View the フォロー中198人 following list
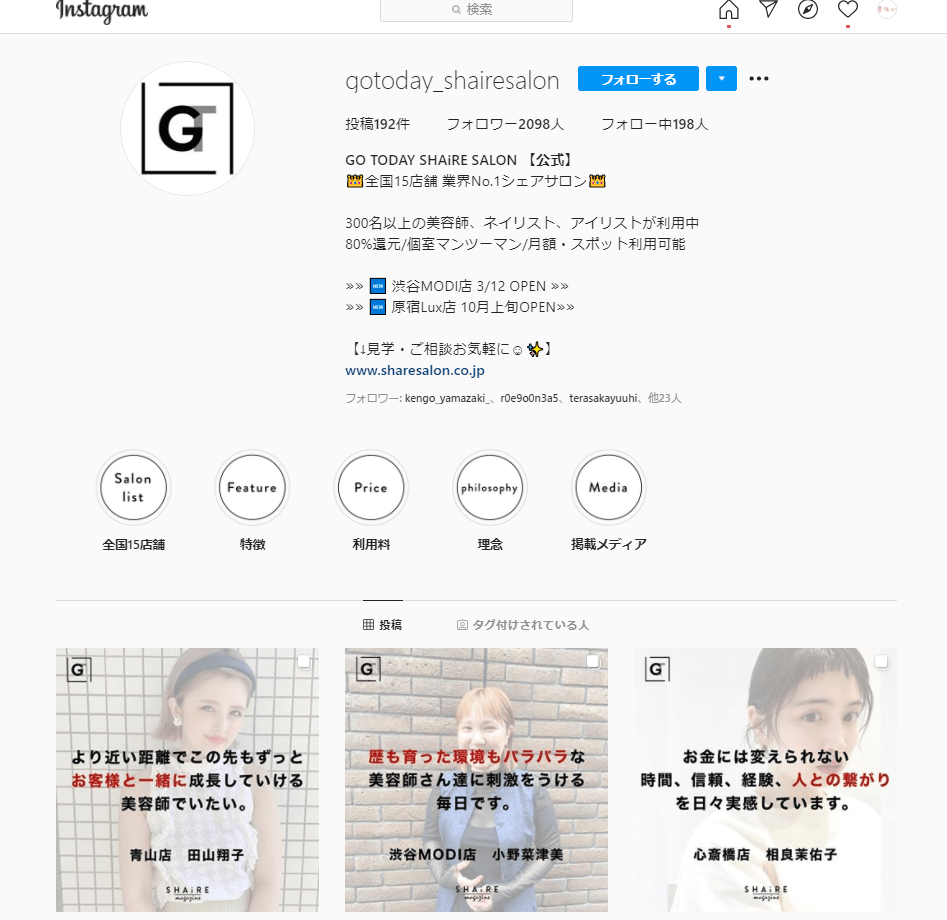The height and width of the screenshot is (920, 947). click(x=654, y=125)
